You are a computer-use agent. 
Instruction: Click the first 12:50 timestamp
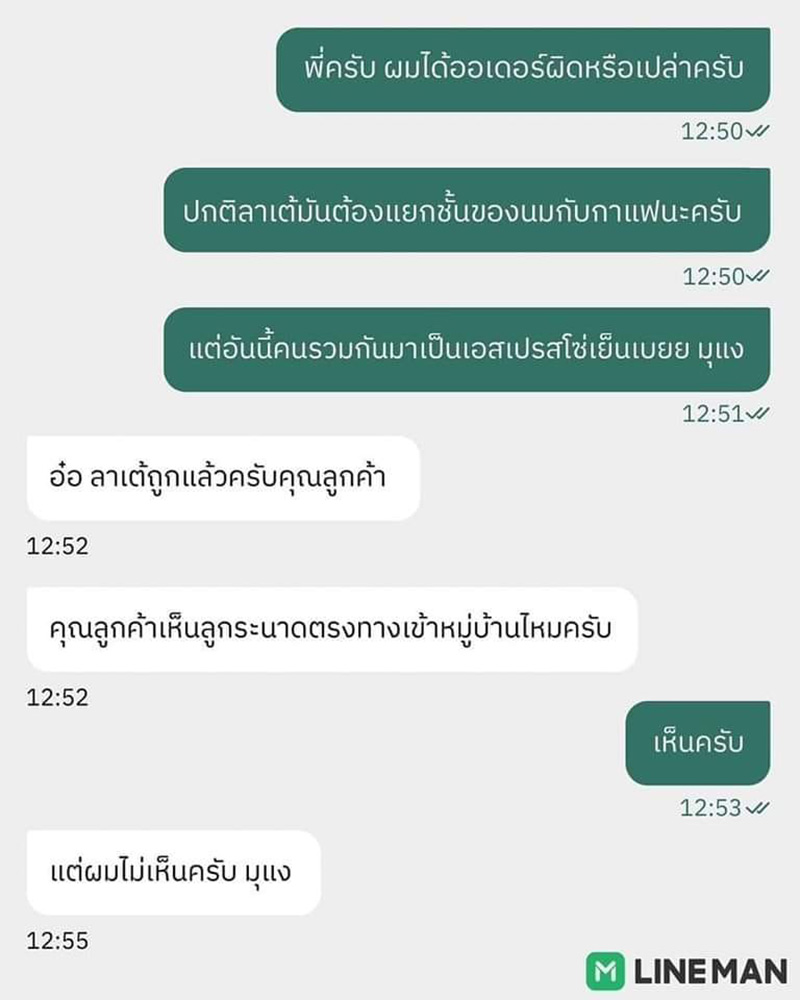click(712, 133)
